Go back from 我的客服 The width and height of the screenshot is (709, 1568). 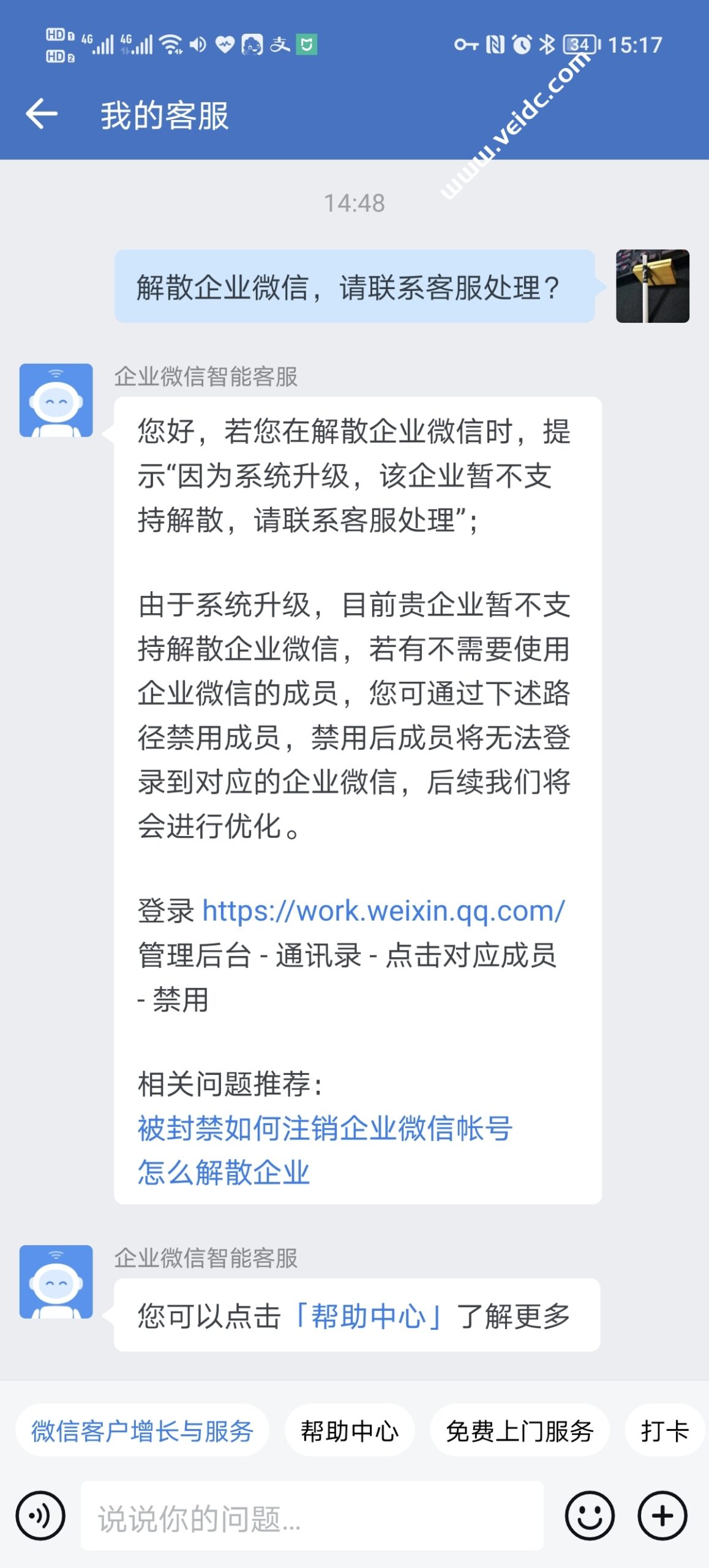click(42, 114)
